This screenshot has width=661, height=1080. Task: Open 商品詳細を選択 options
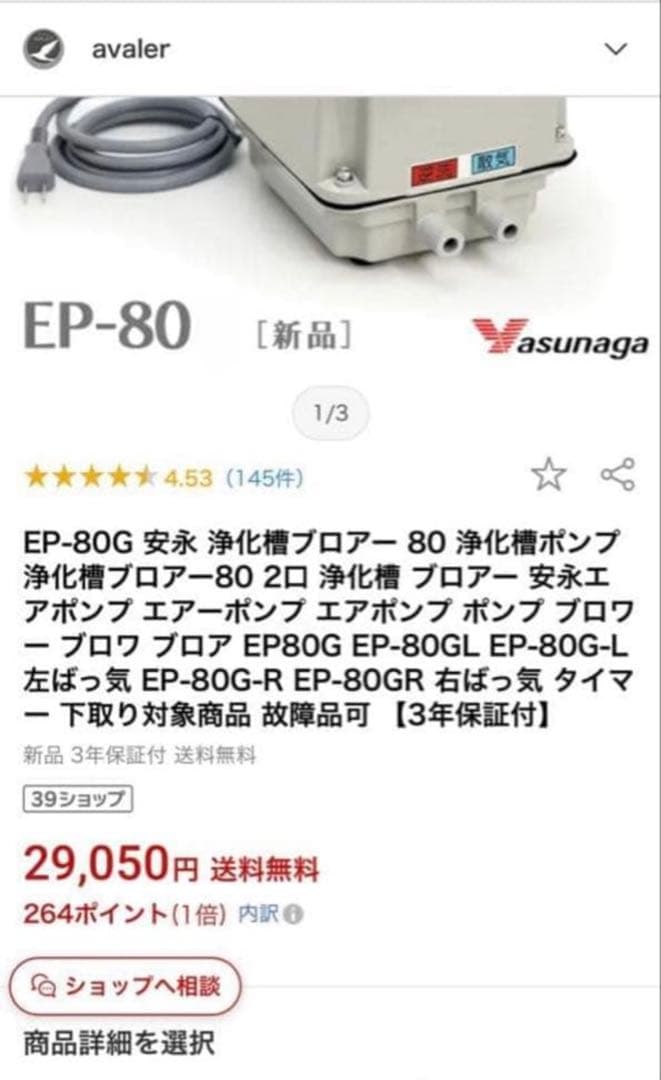click(118, 1043)
